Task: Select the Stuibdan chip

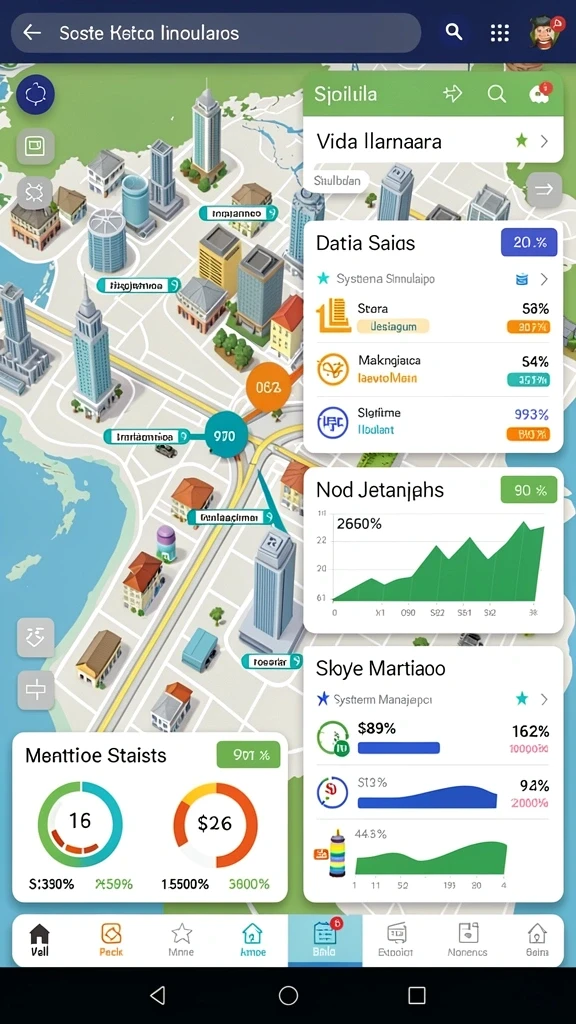Action: coord(337,181)
